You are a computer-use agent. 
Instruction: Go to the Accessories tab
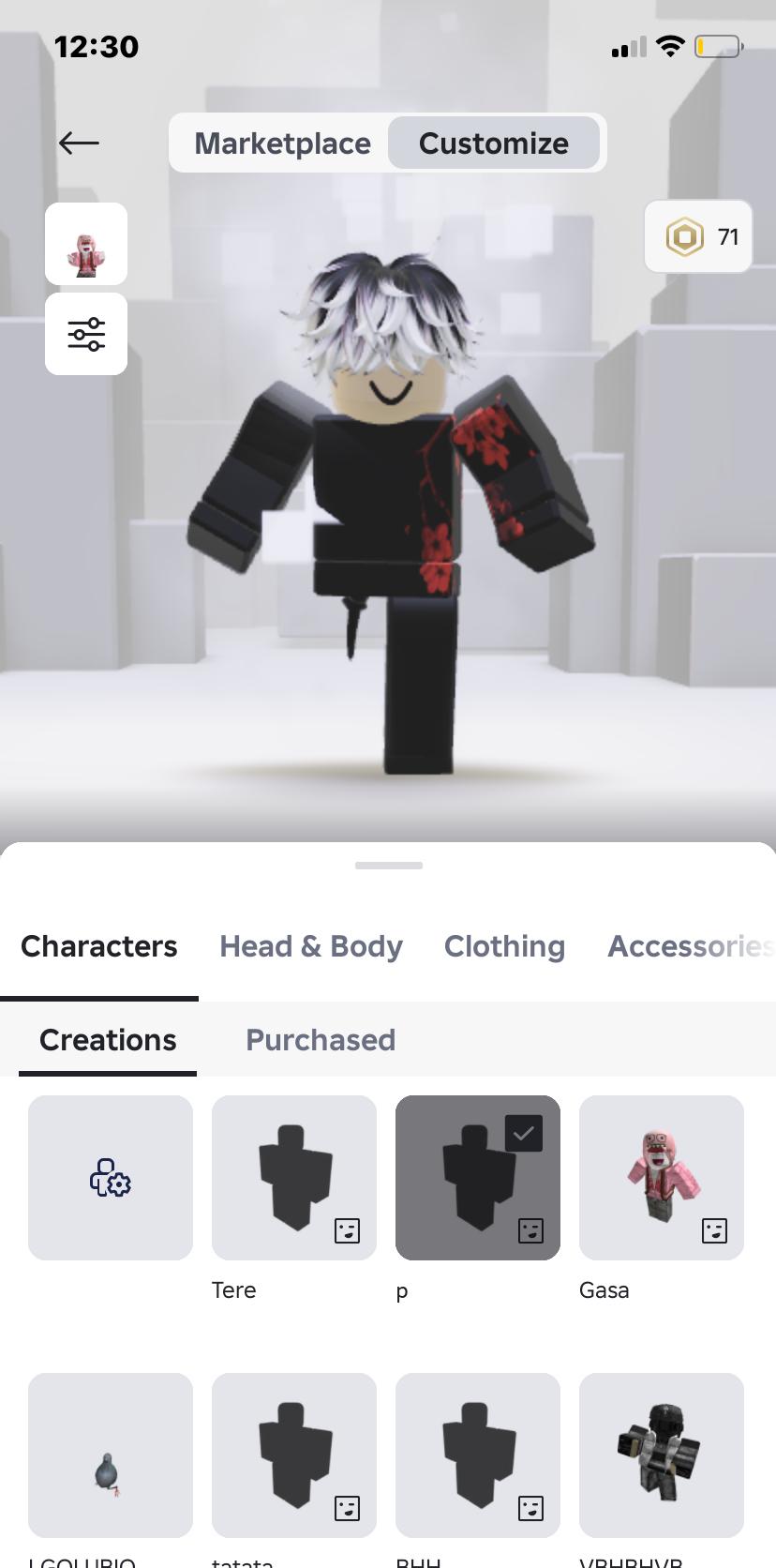(689, 946)
